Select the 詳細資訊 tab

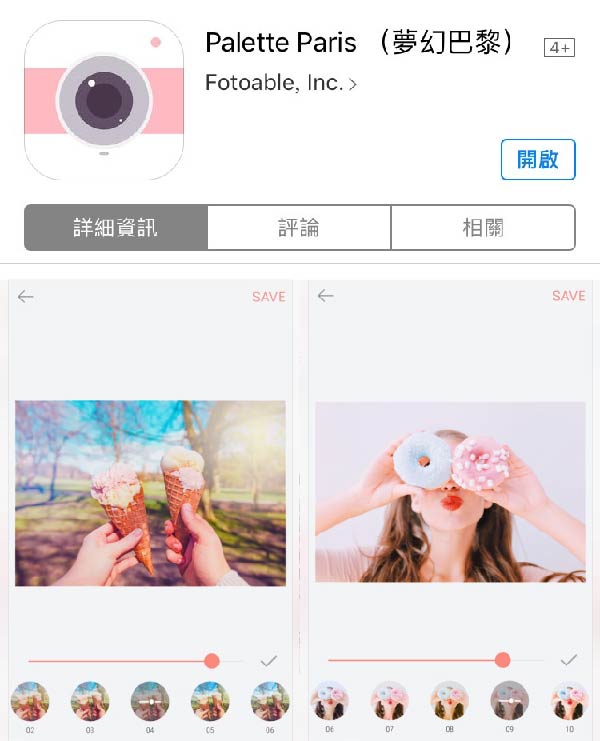click(116, 228)
